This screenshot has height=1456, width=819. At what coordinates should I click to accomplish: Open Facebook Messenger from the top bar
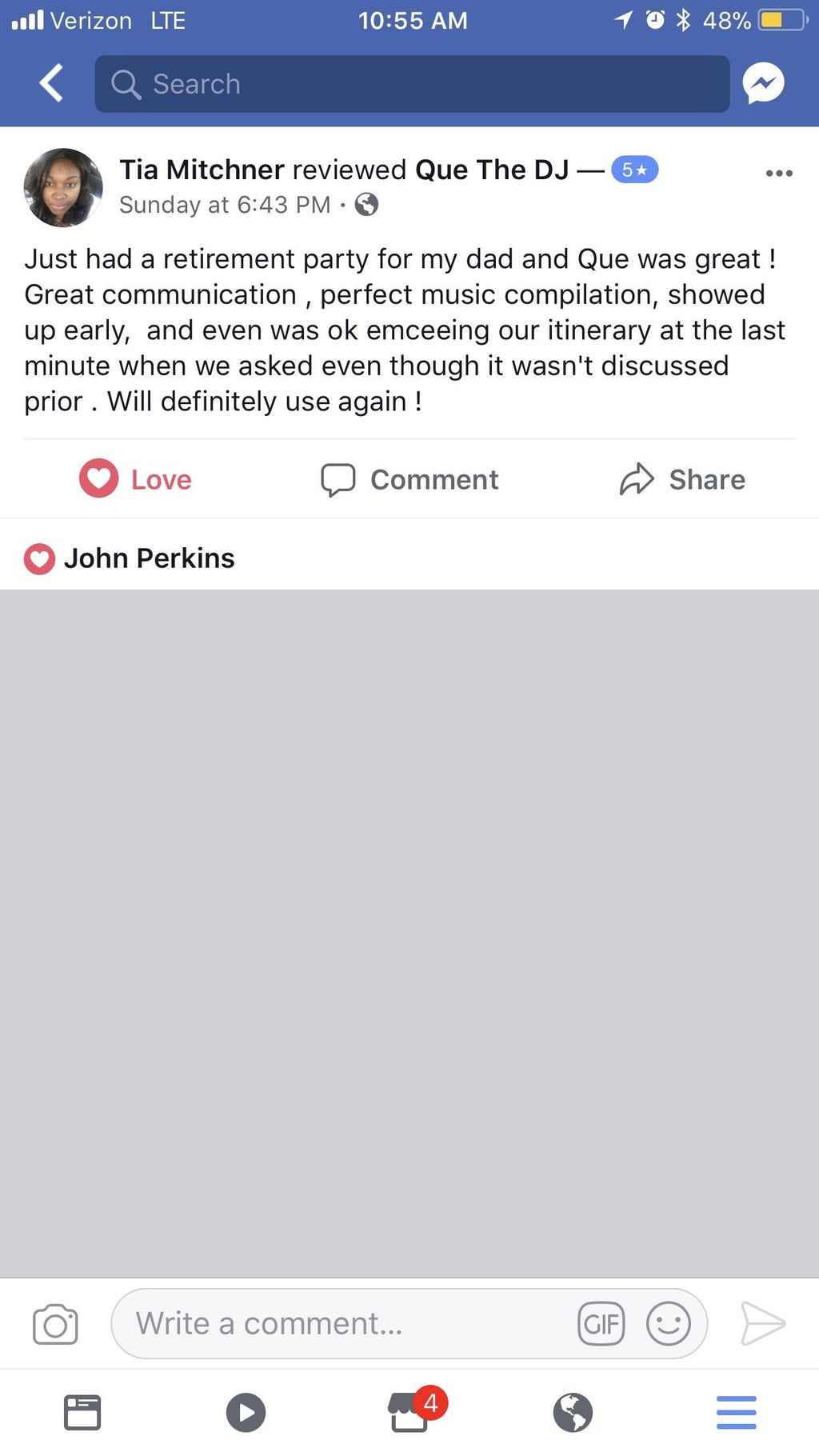(763, 82)
